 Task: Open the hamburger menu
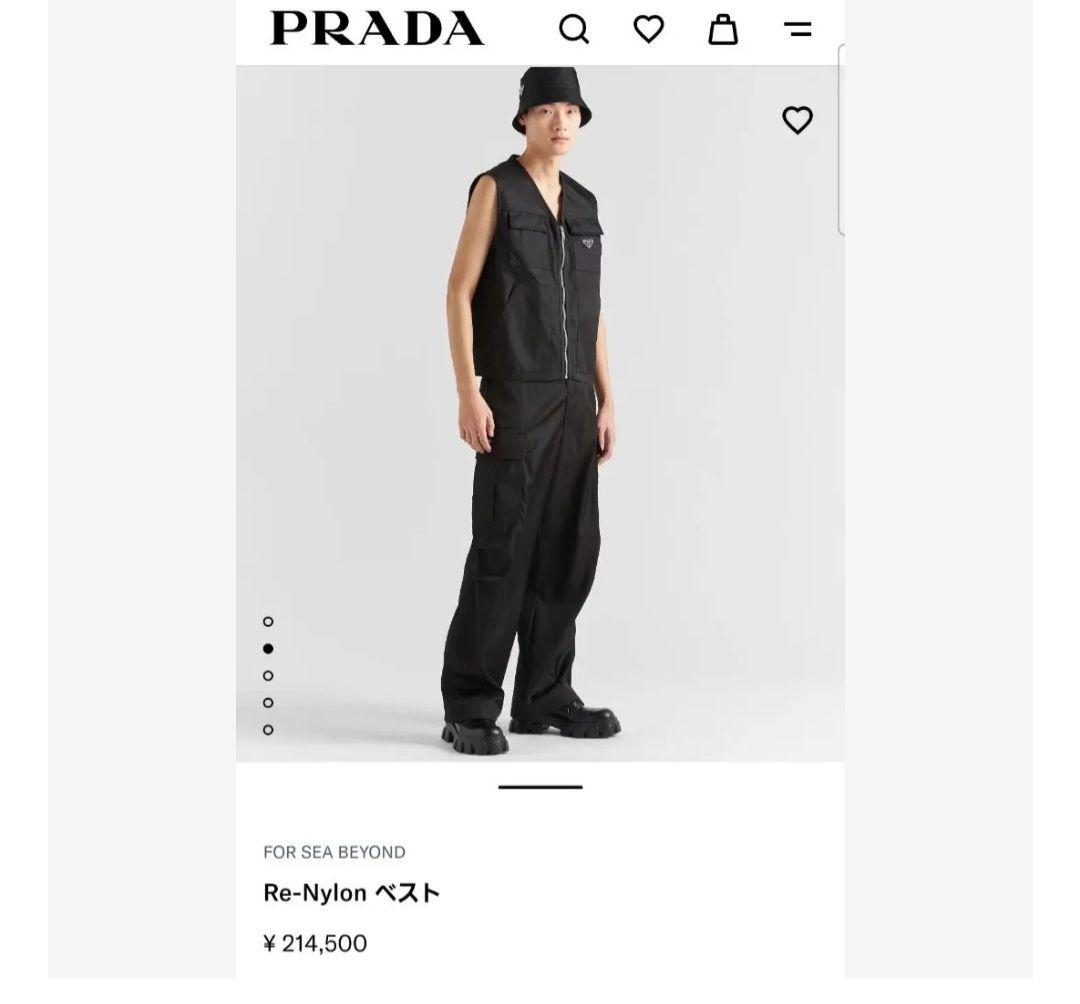point(797,30)
